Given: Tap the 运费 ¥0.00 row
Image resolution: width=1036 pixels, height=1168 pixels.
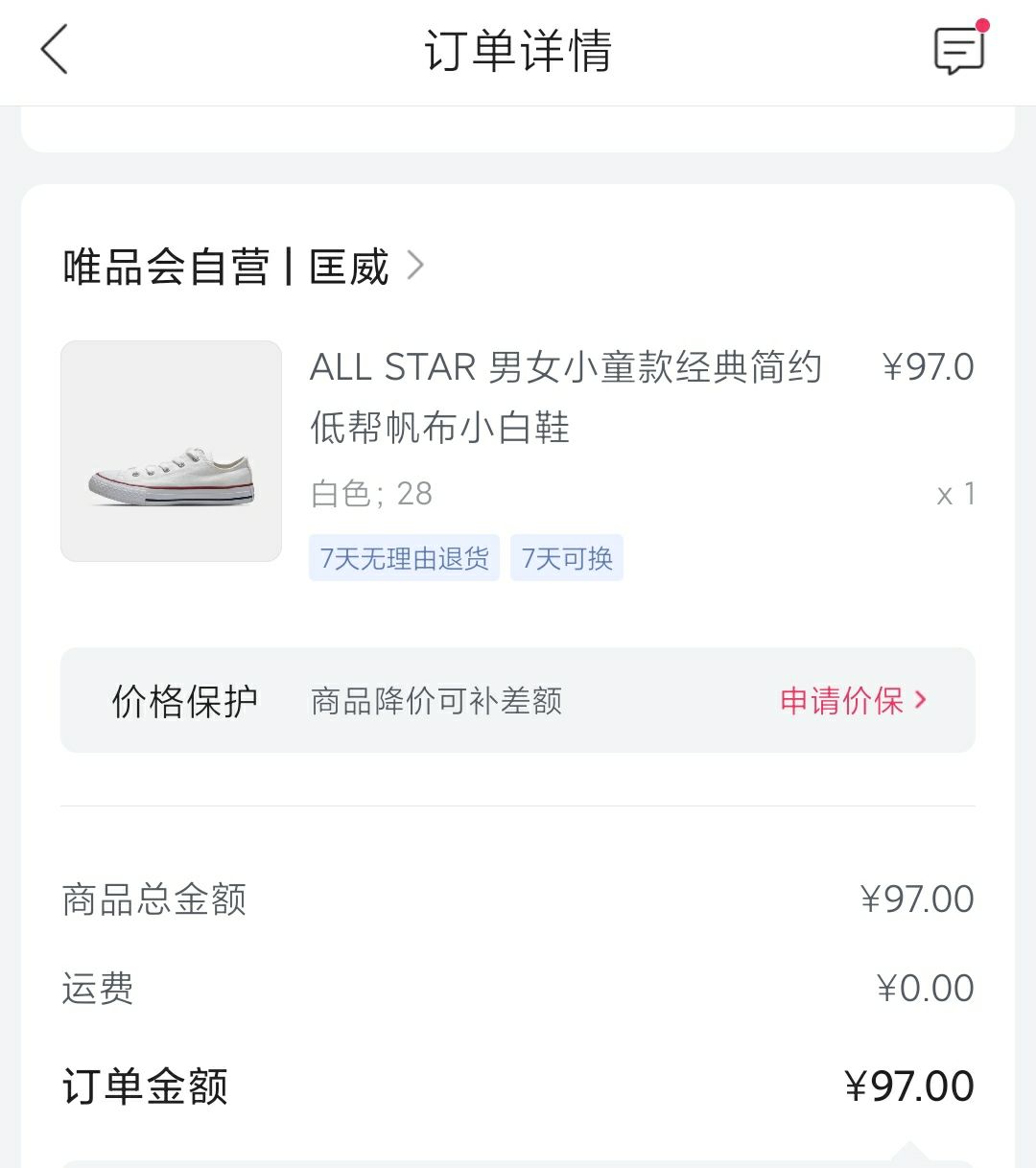Looking at the screenshot, I should 518,989.
